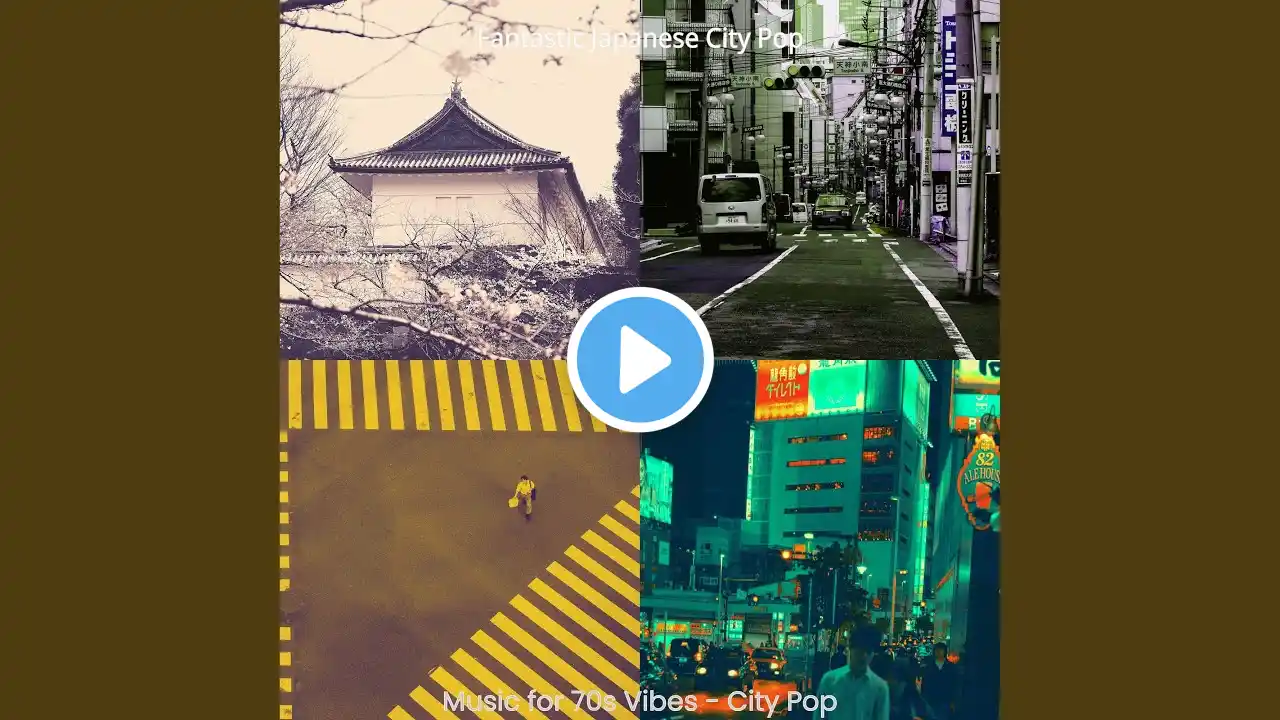1280x720 pixels.
Task: Play the Fantastic Japanese City Pop video
Action: 640,360
